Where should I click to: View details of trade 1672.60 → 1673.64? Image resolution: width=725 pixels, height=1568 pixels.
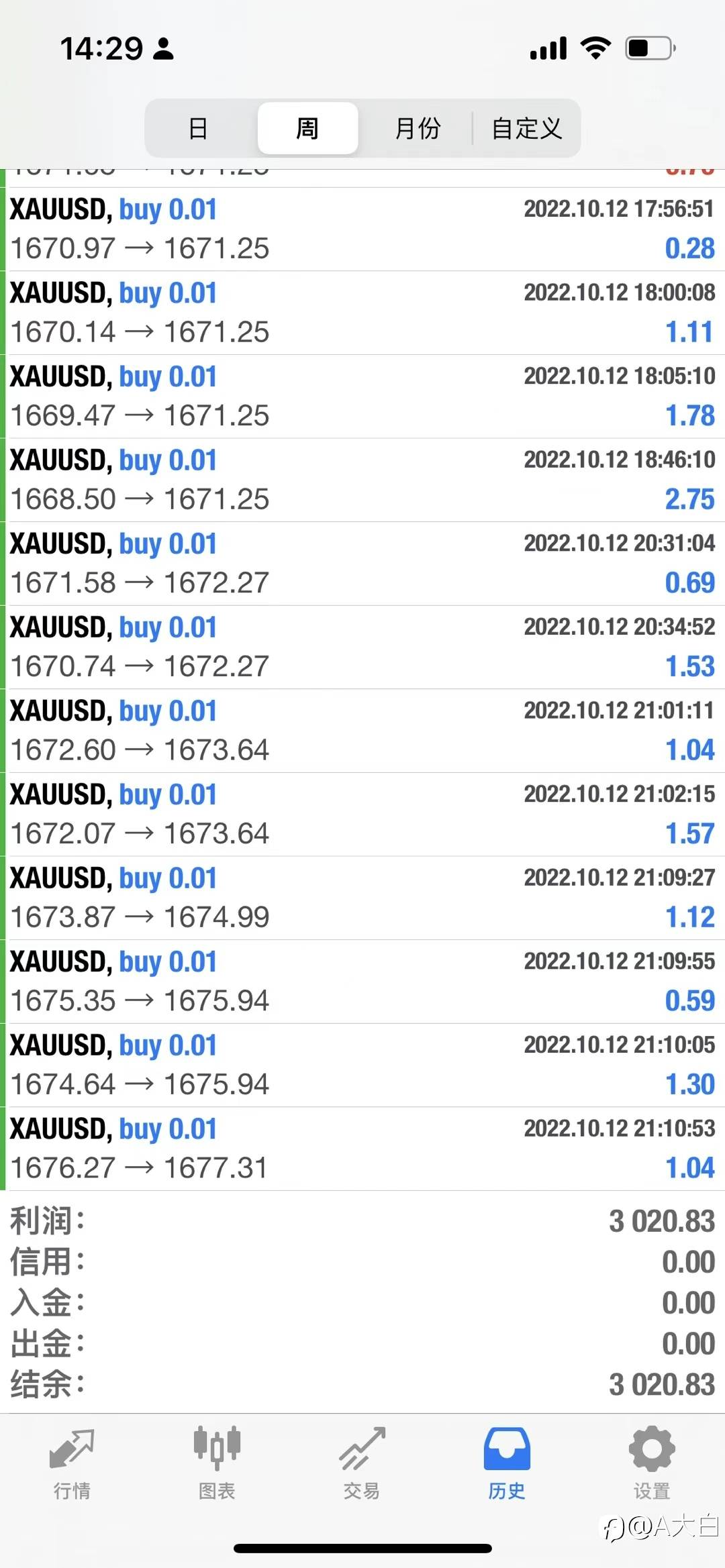pyautogui.click(x=362, y=731)
